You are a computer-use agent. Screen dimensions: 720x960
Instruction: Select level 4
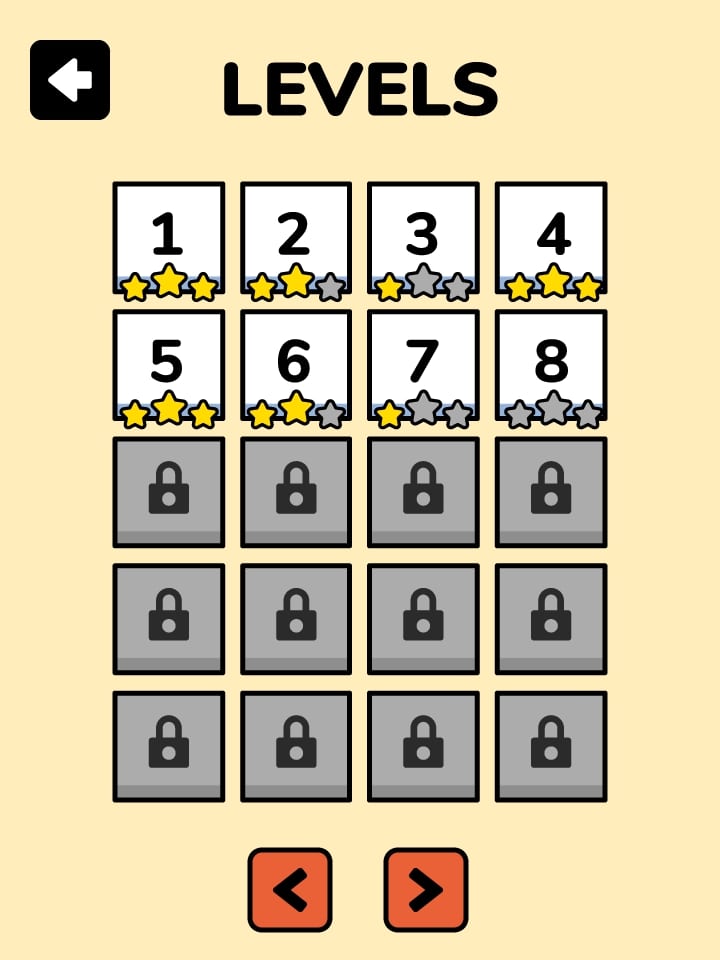pos(551,238)
